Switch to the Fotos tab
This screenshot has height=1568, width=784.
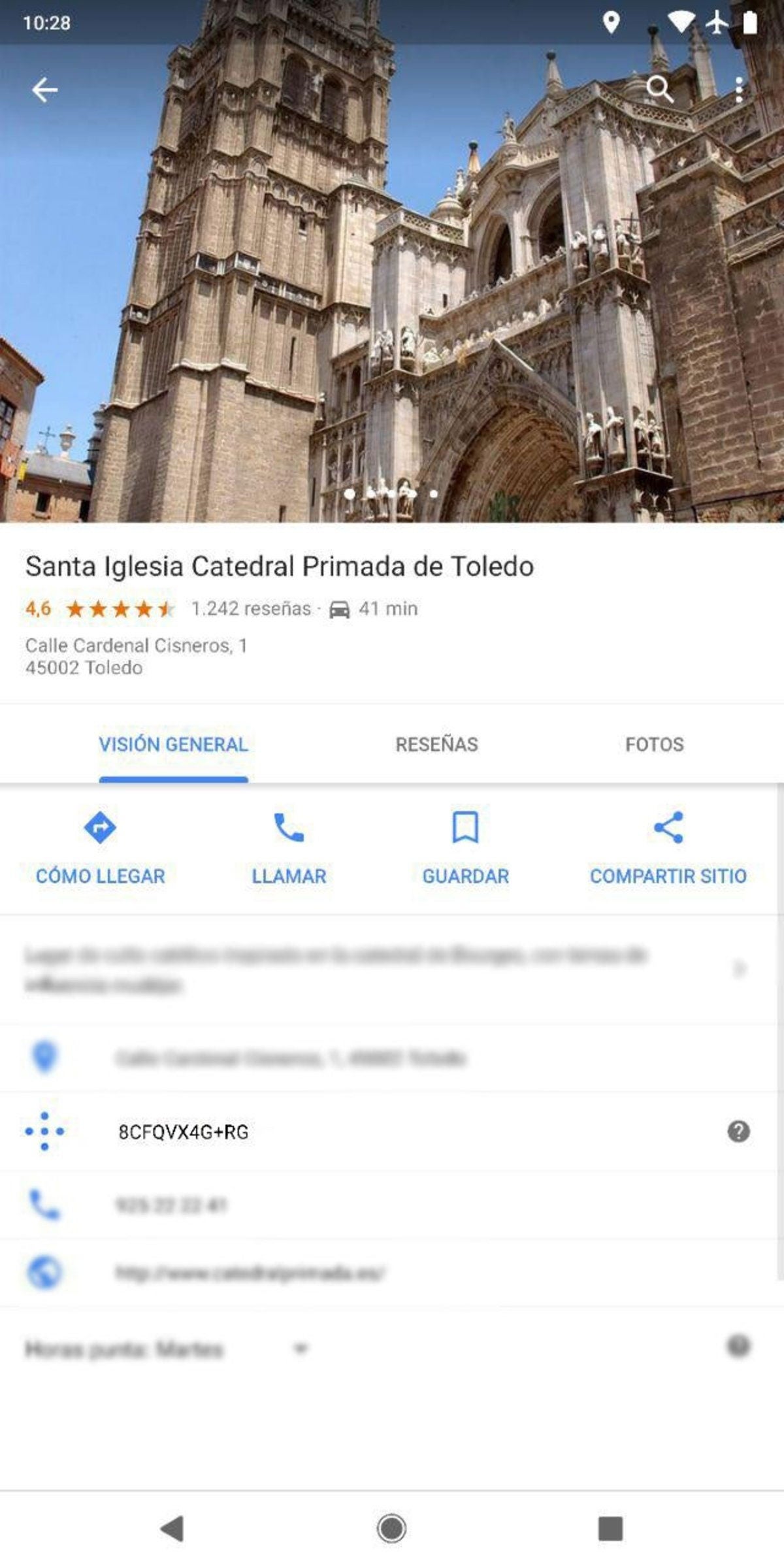coord(654,744)
